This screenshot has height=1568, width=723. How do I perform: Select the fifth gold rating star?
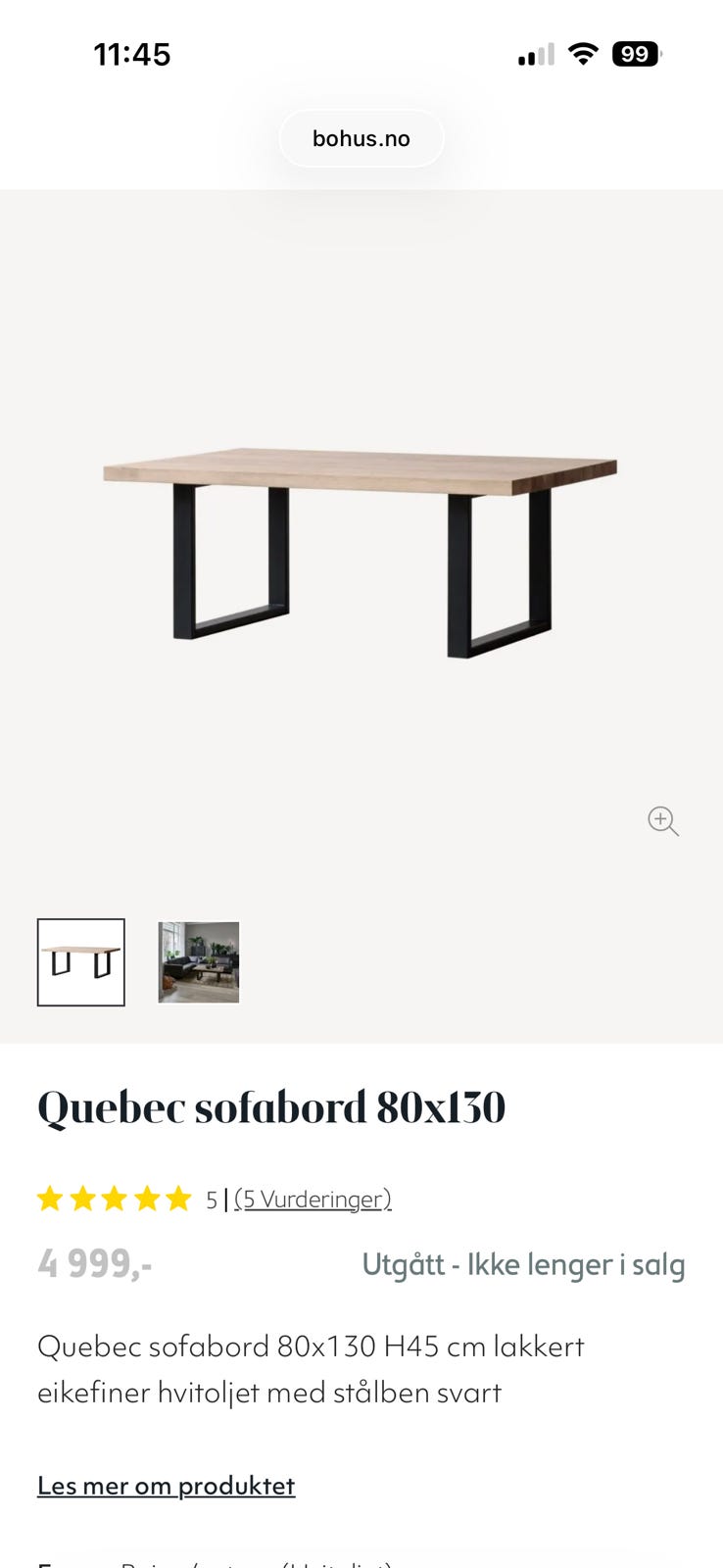(178, 1198)
